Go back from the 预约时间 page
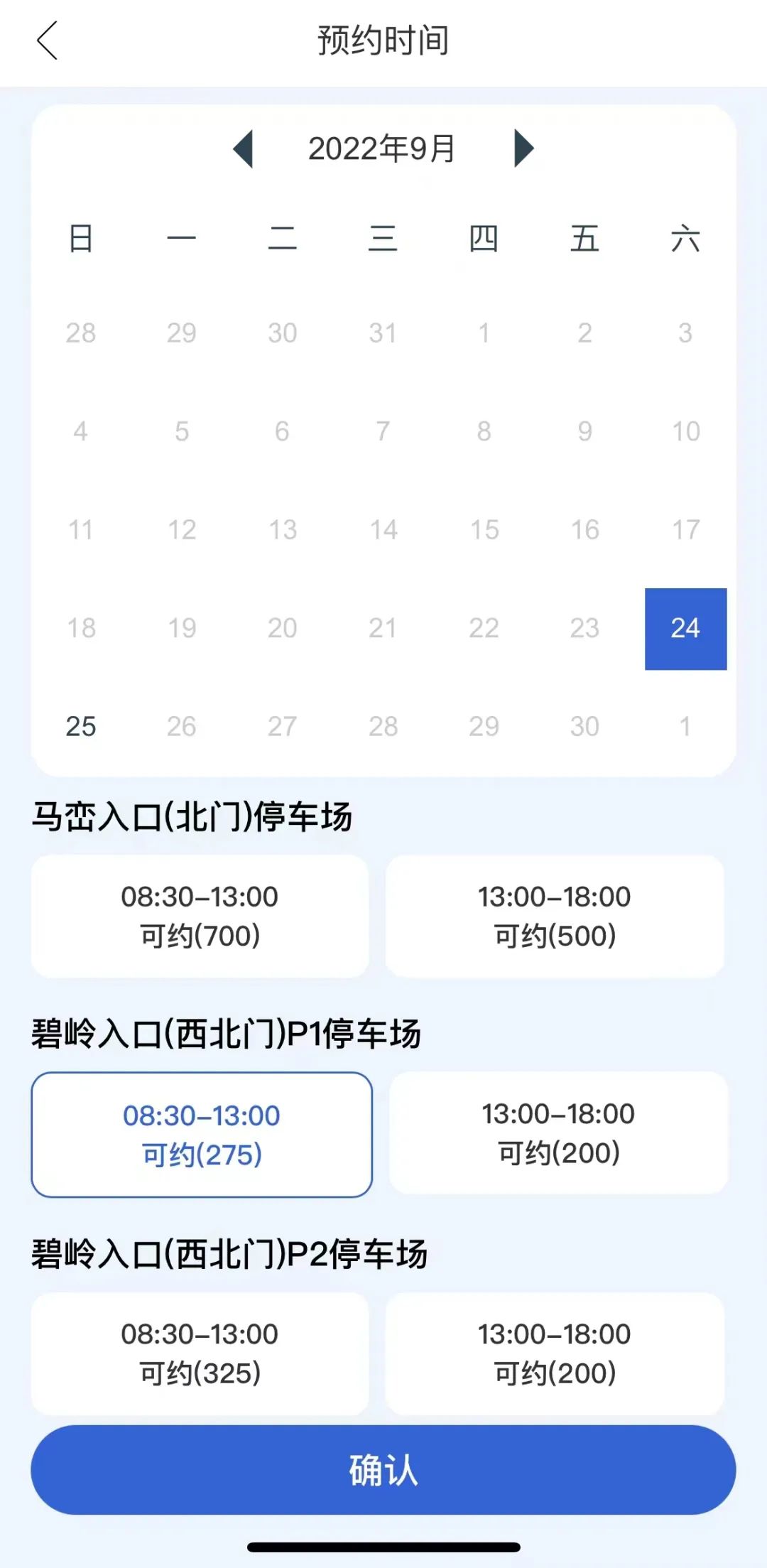Image resolution: width=767 pixels, height=1568 pixels. click(x=47, y=40)
